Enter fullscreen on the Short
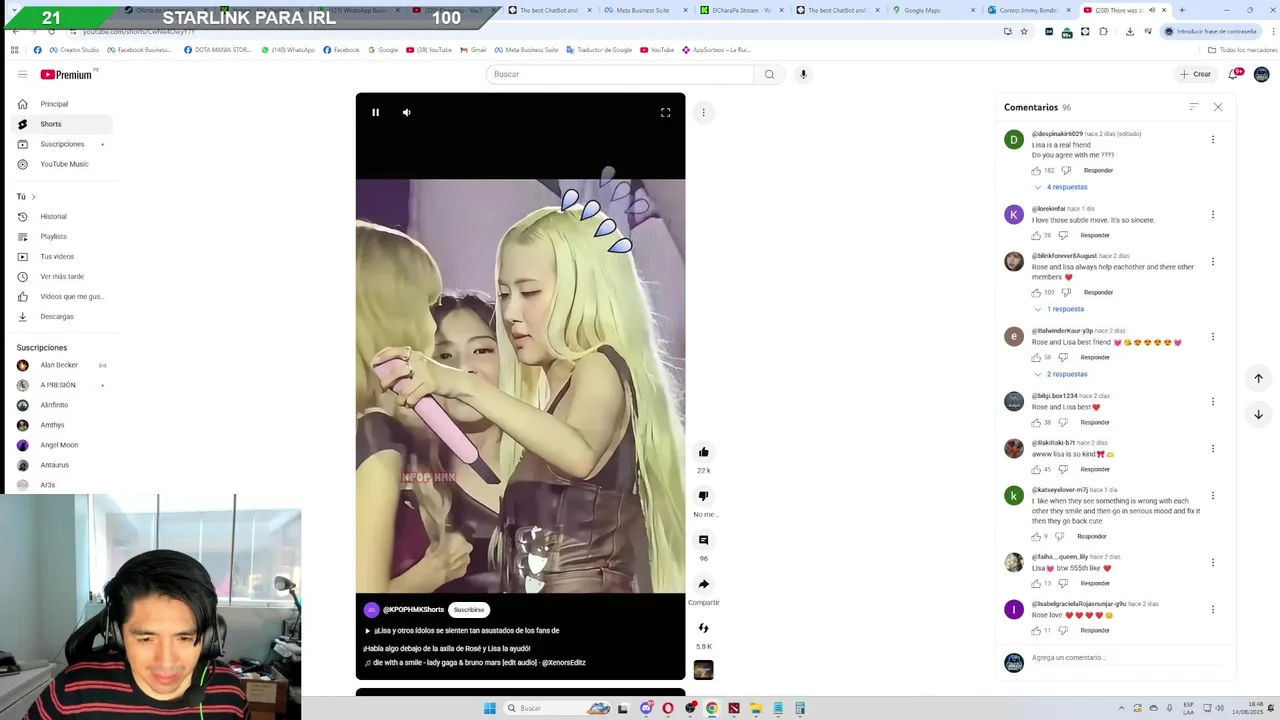 pyautogui.click(x=665, y=112)
